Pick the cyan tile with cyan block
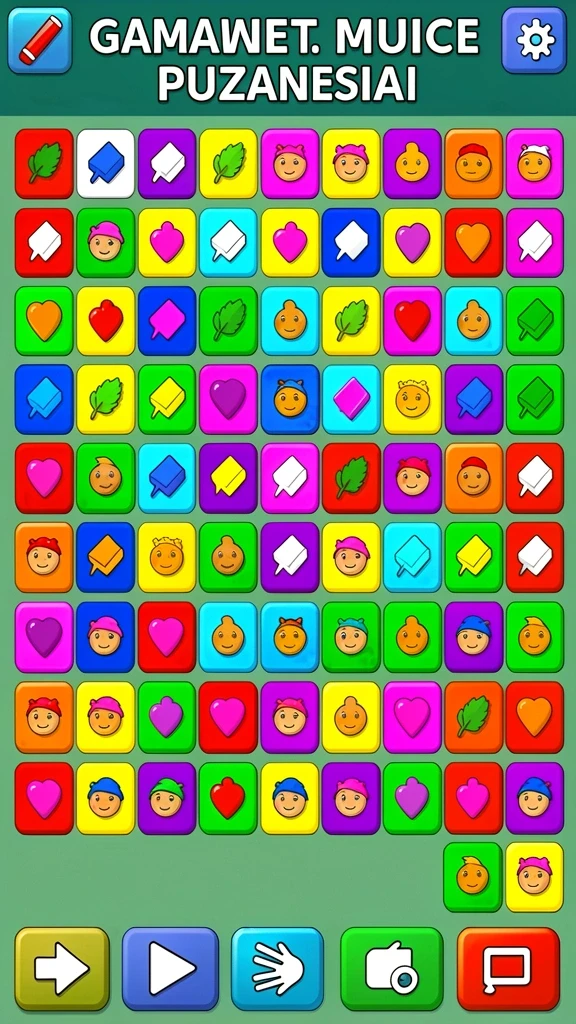 (x=413, y=557)
